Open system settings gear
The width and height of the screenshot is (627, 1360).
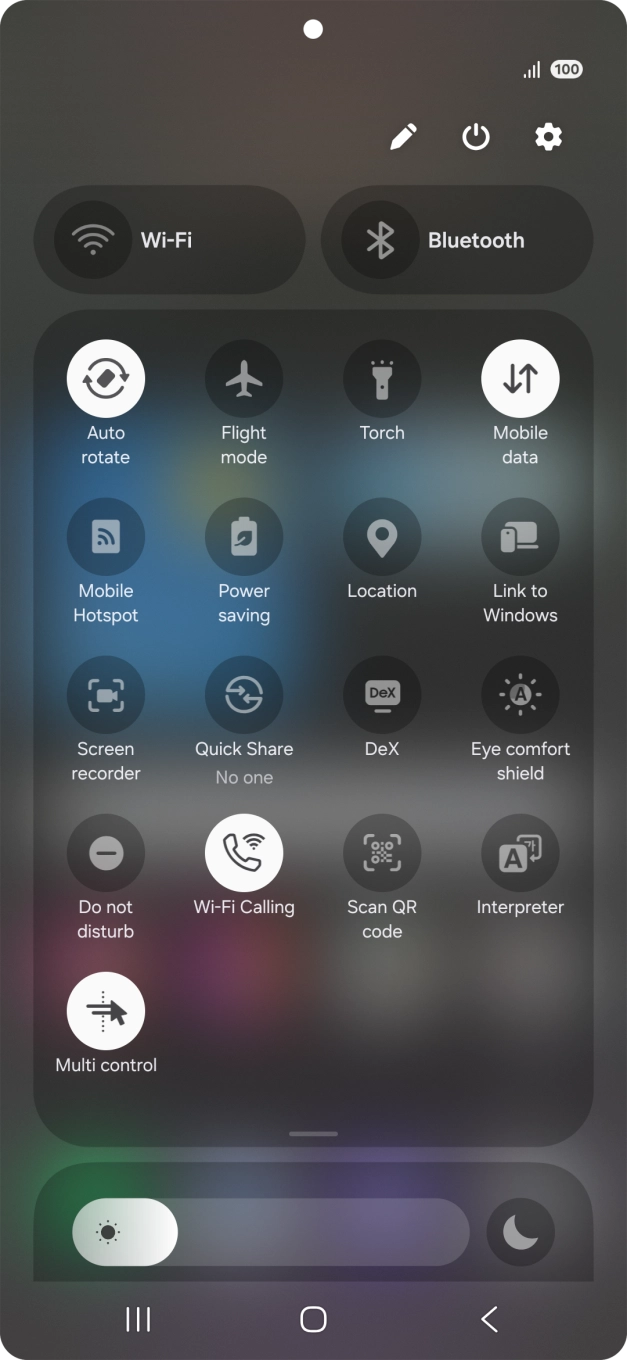pos(548,137)
